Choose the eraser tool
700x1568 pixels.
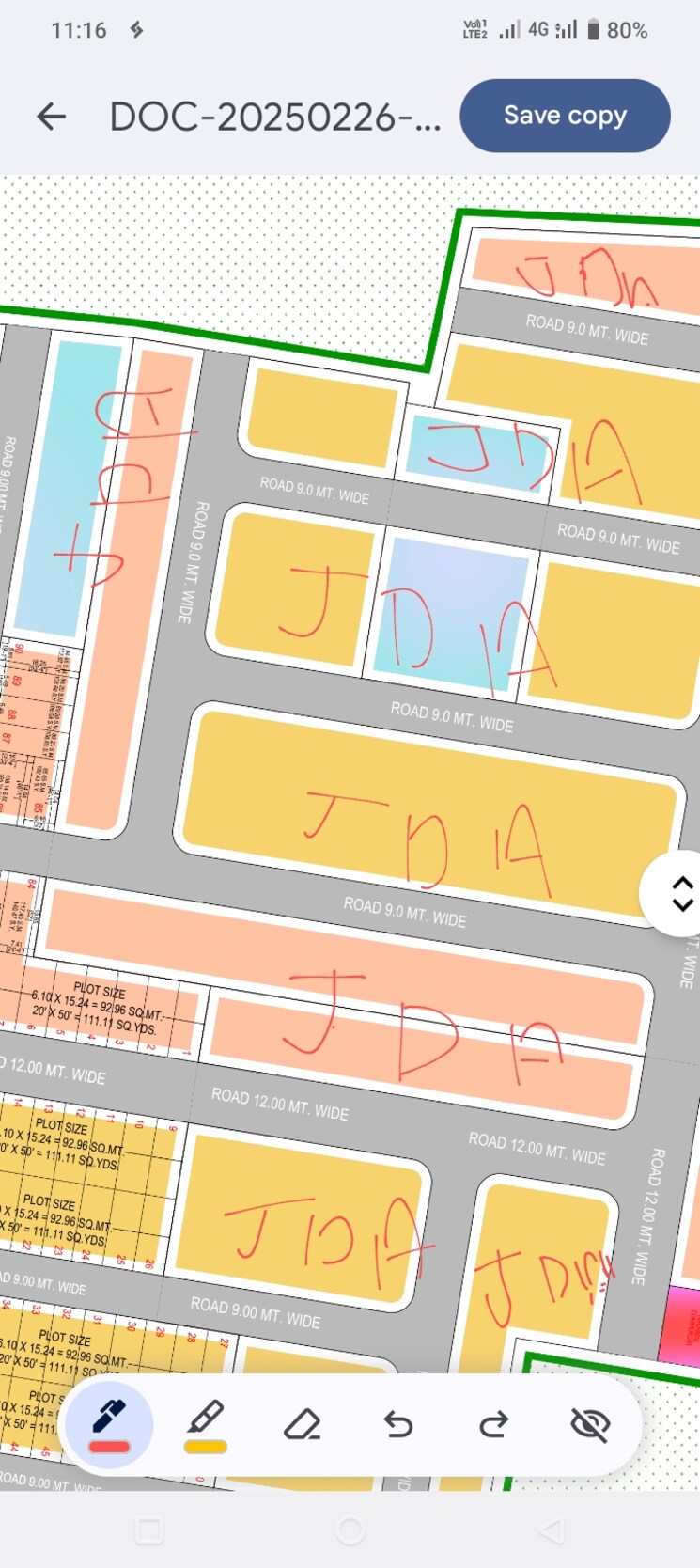coord(302,1424)
